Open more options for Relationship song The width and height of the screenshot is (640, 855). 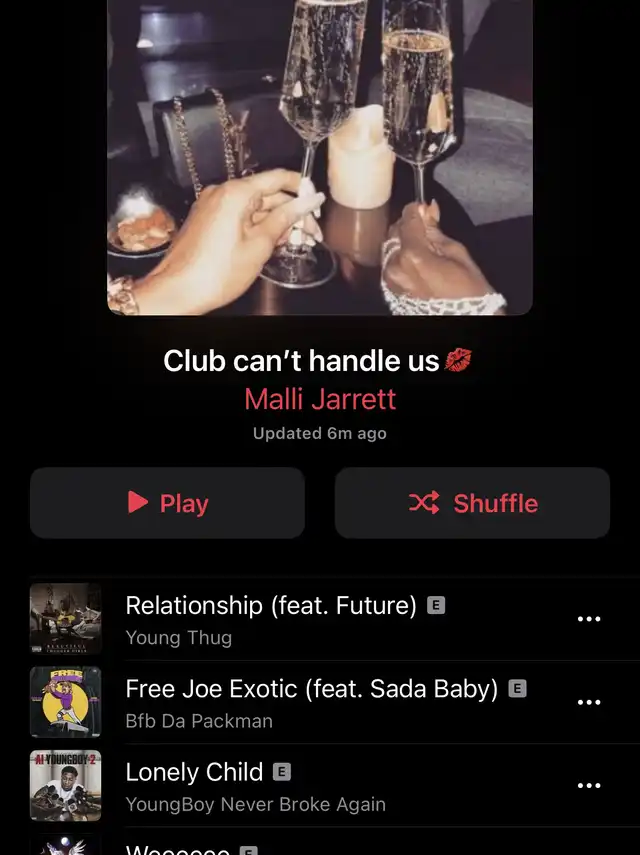tap(589, 619)
